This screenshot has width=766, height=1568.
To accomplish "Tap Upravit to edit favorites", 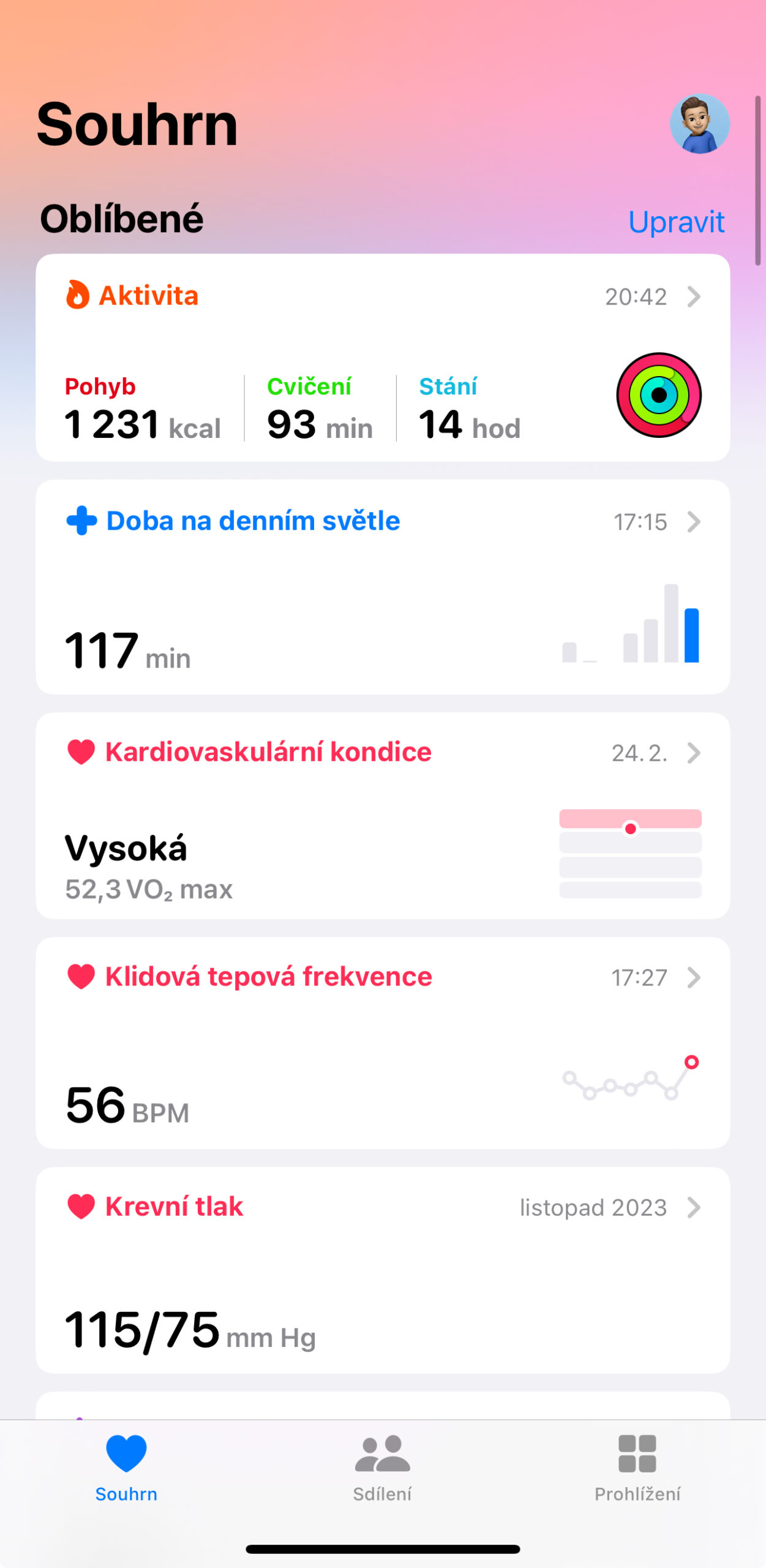I will tap(676, 222).
